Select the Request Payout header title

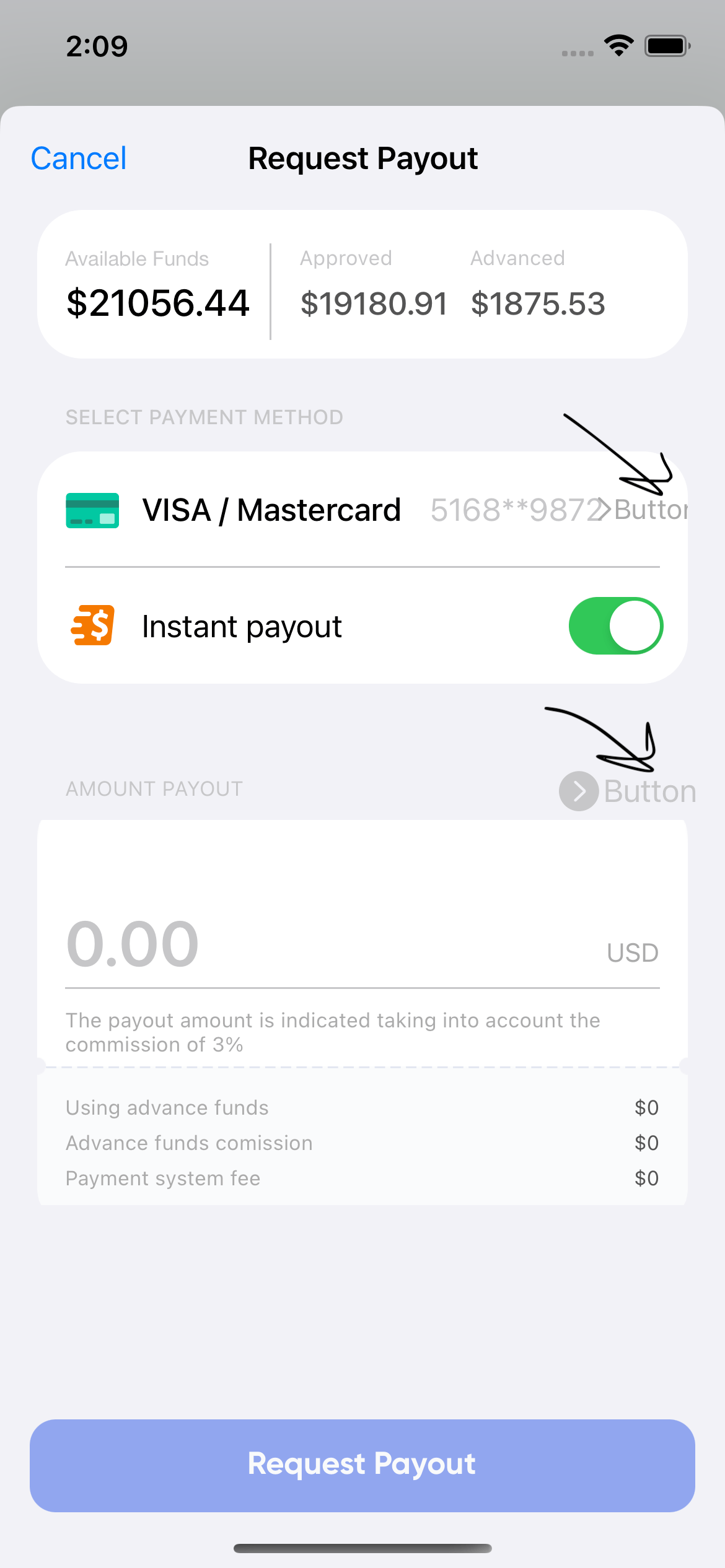tap(362, 158)
